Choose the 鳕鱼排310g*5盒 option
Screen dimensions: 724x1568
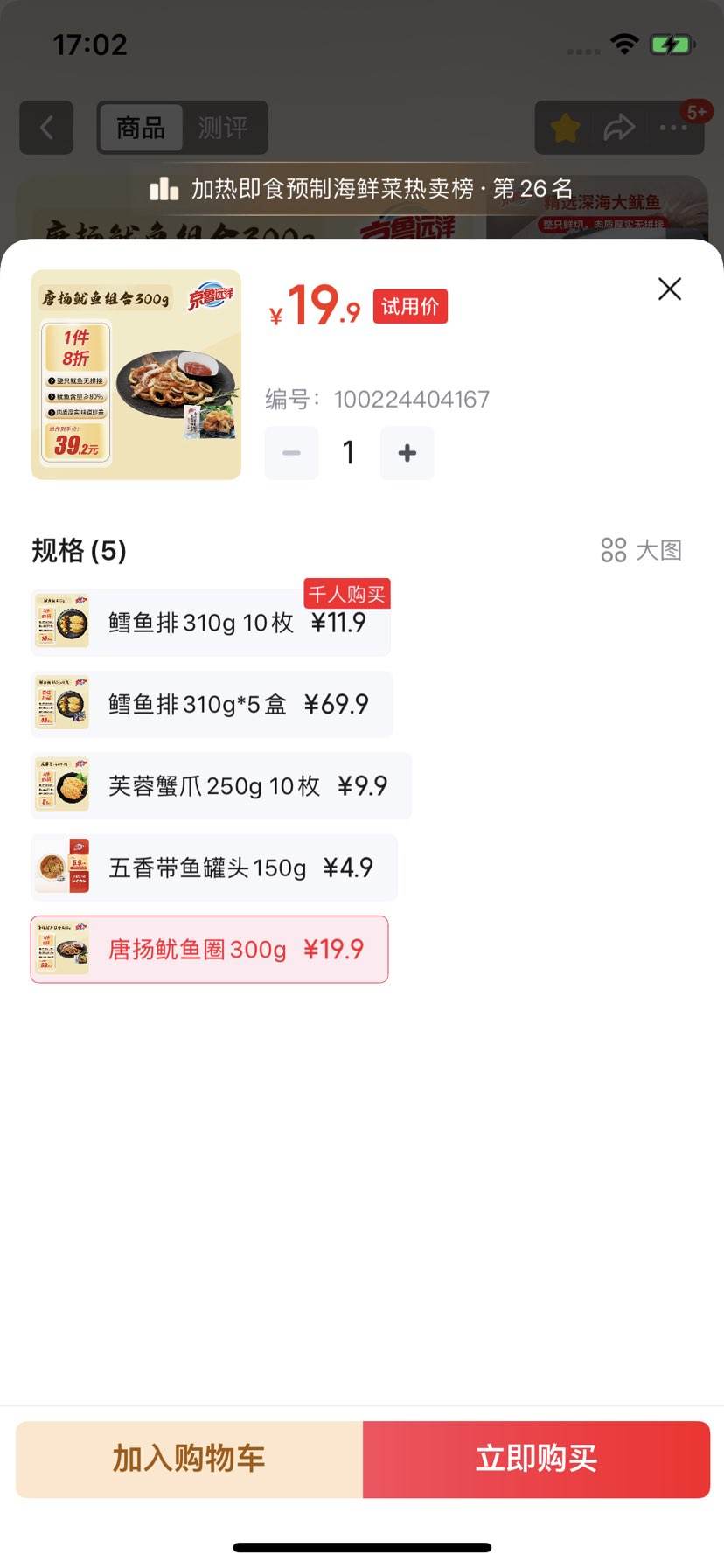click(x=212, y=705)
